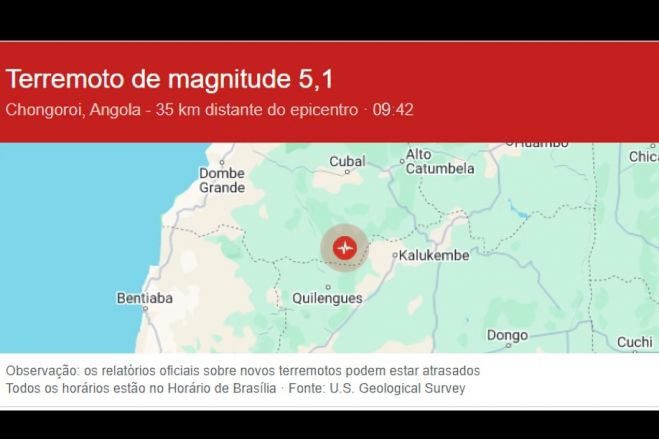The height and width of the screenshot is (439, 659).
Task: Tap the red epicenter marker near Quilengues
Action: coord(345,247)
